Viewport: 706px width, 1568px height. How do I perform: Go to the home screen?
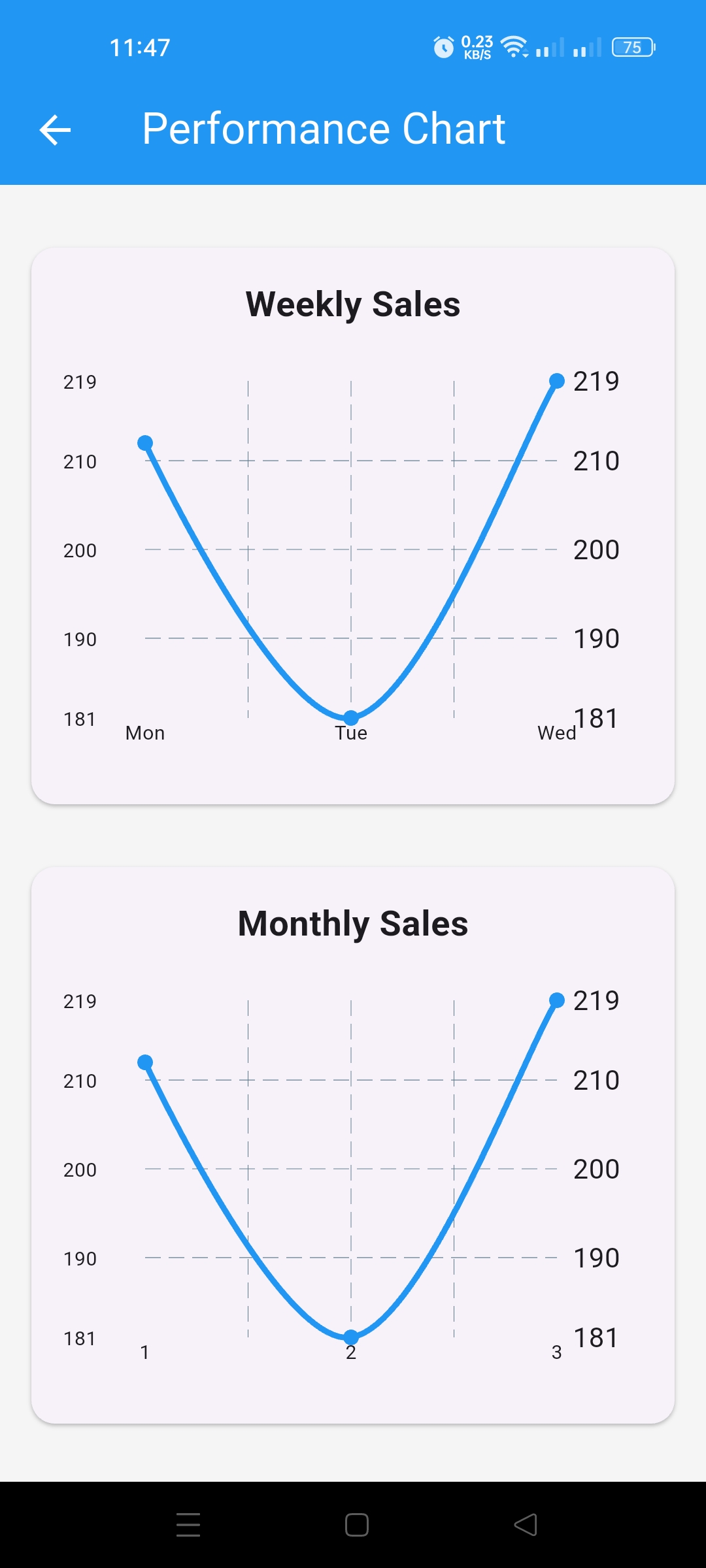pyautogui.click(x=357, y=1525)
